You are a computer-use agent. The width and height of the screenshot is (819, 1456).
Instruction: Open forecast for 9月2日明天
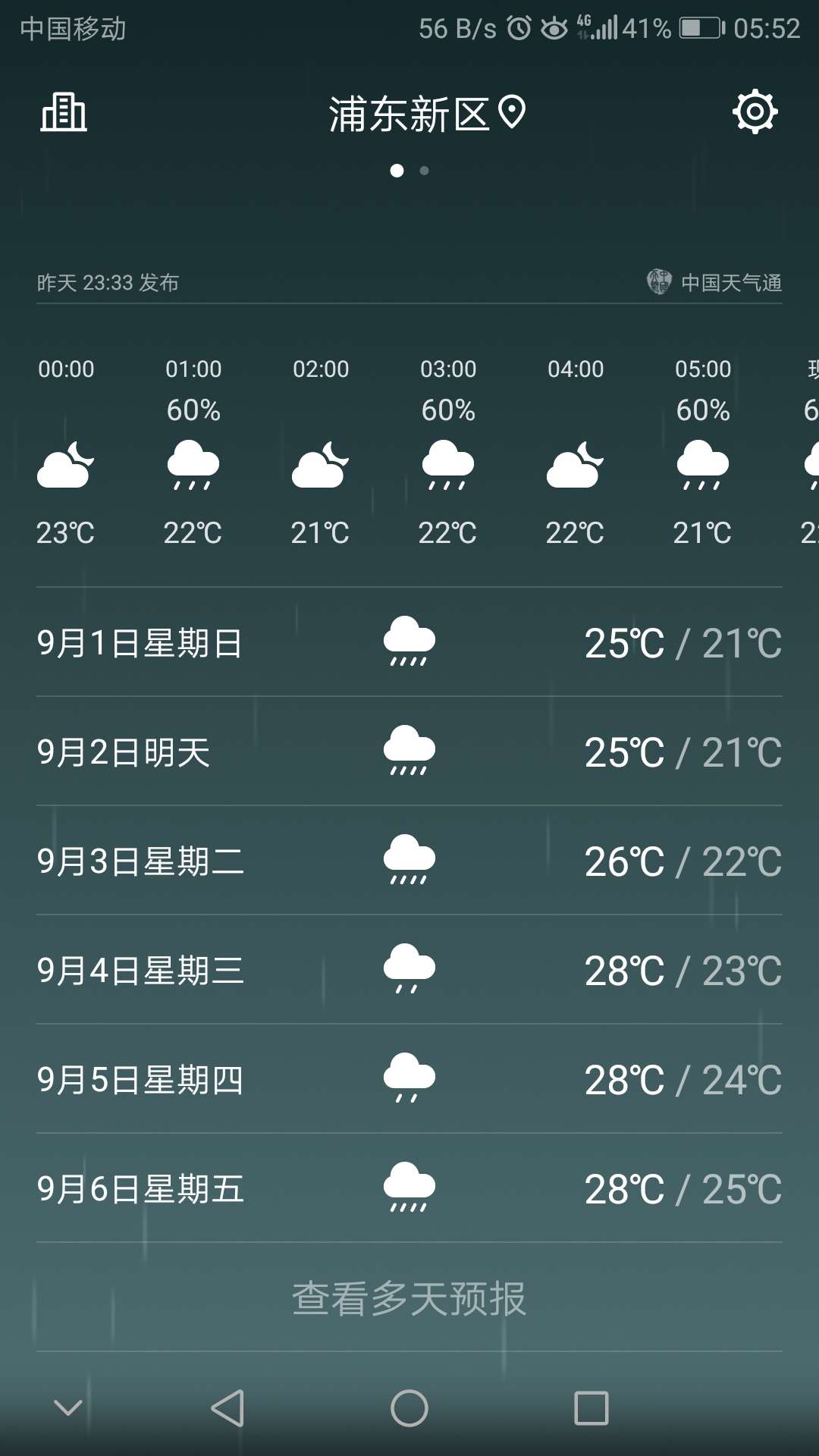tap(409, 752)
